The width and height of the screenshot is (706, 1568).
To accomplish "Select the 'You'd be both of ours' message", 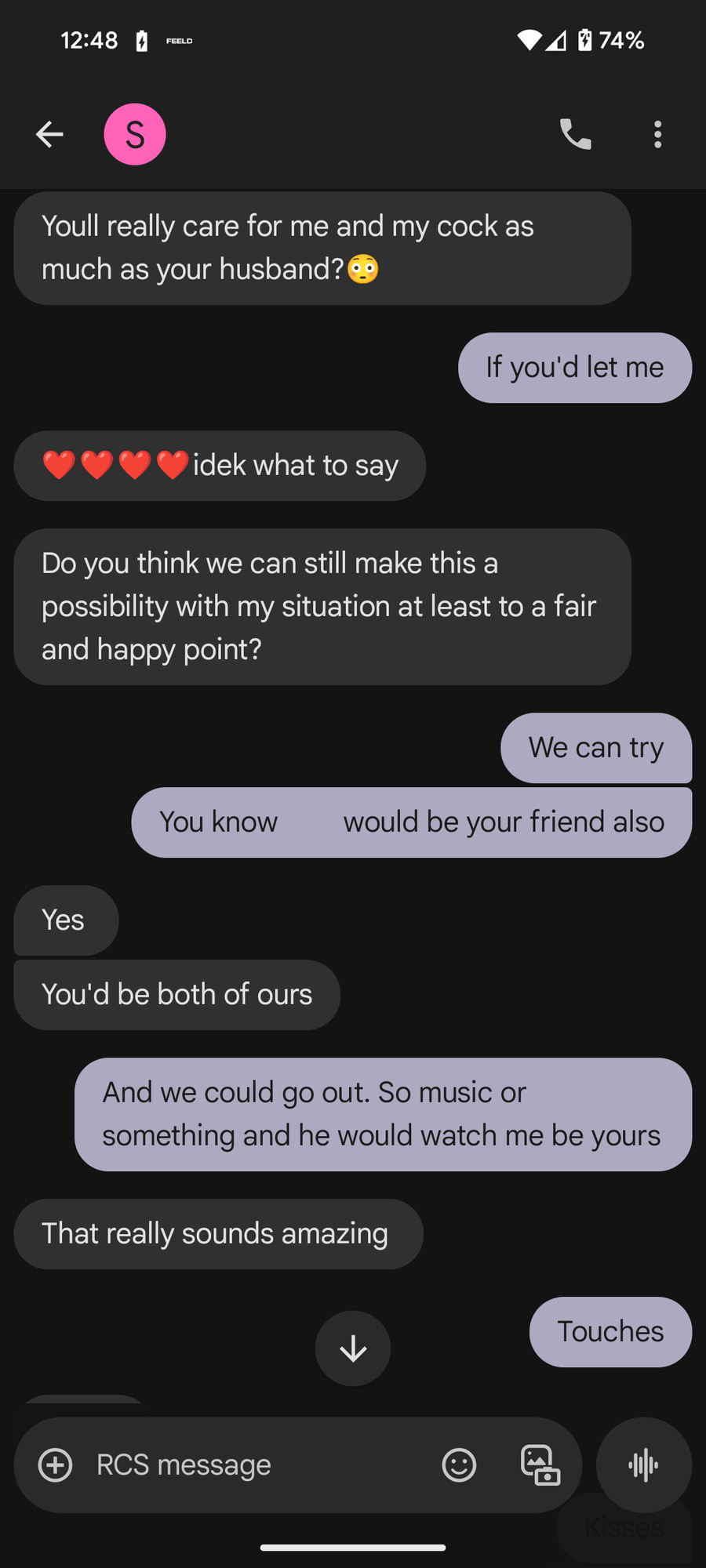I will click(176, 993).
